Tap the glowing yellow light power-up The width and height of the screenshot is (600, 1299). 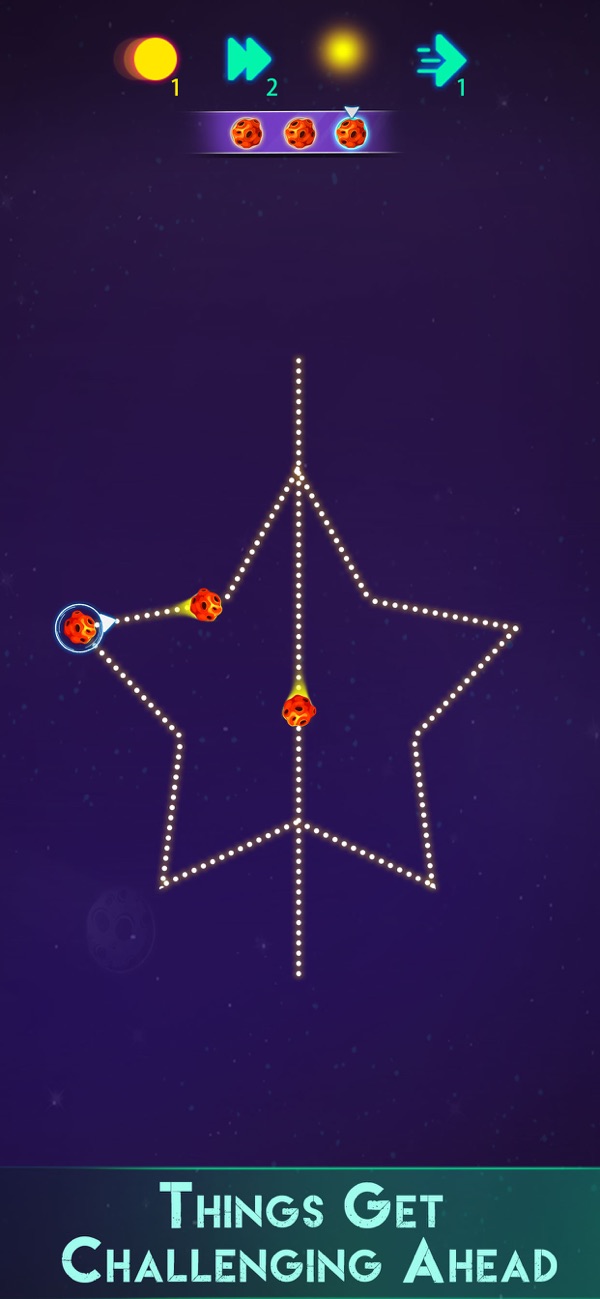click(x=342, y=52)
